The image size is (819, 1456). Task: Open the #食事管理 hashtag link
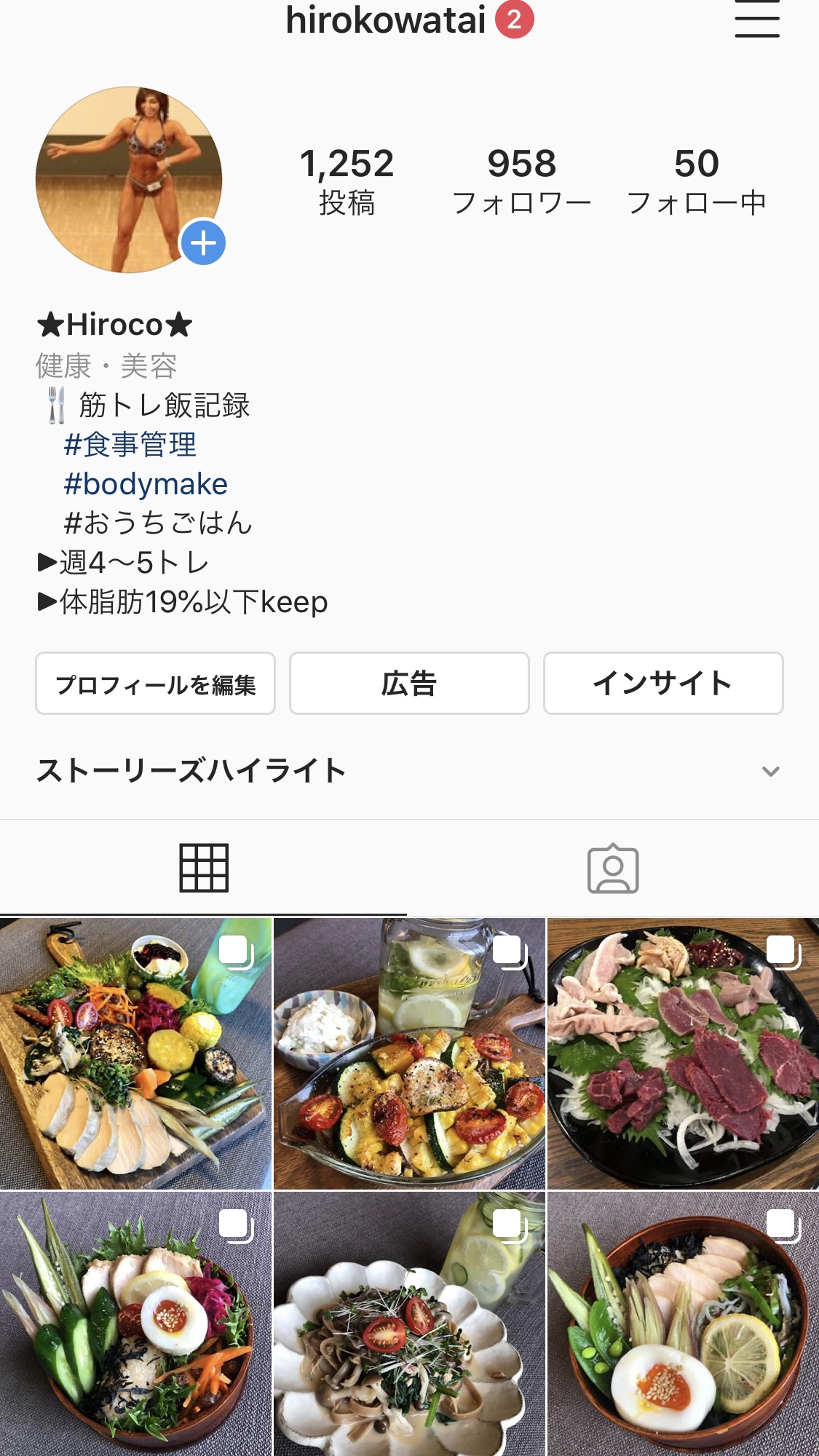click(x=128, y=446)
